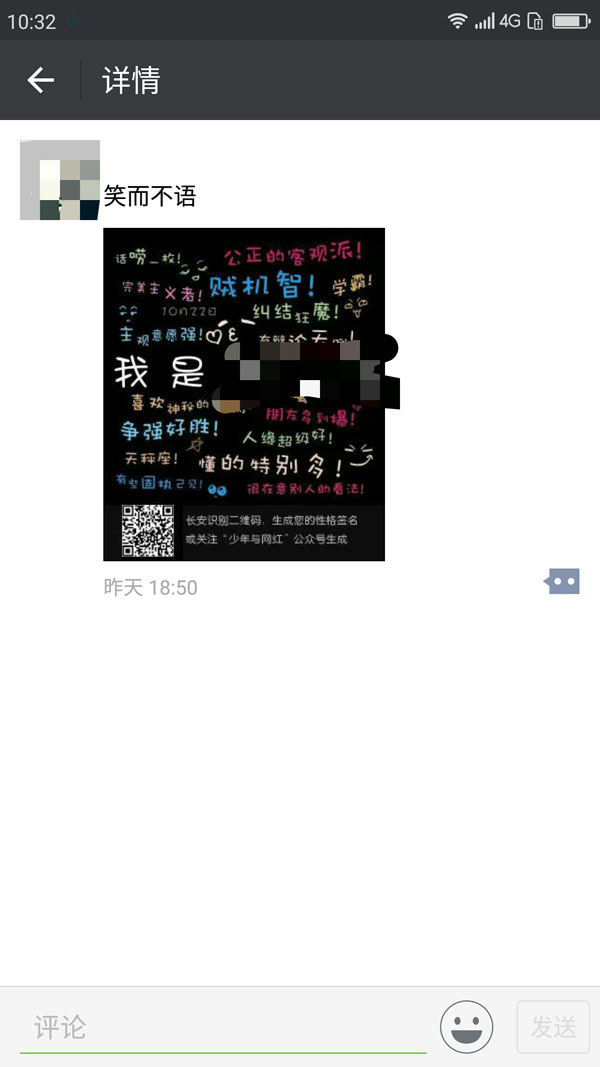Tap the 发送 send button
This screenshot has width=600, height=1067.
click(x=553, y=1026)
